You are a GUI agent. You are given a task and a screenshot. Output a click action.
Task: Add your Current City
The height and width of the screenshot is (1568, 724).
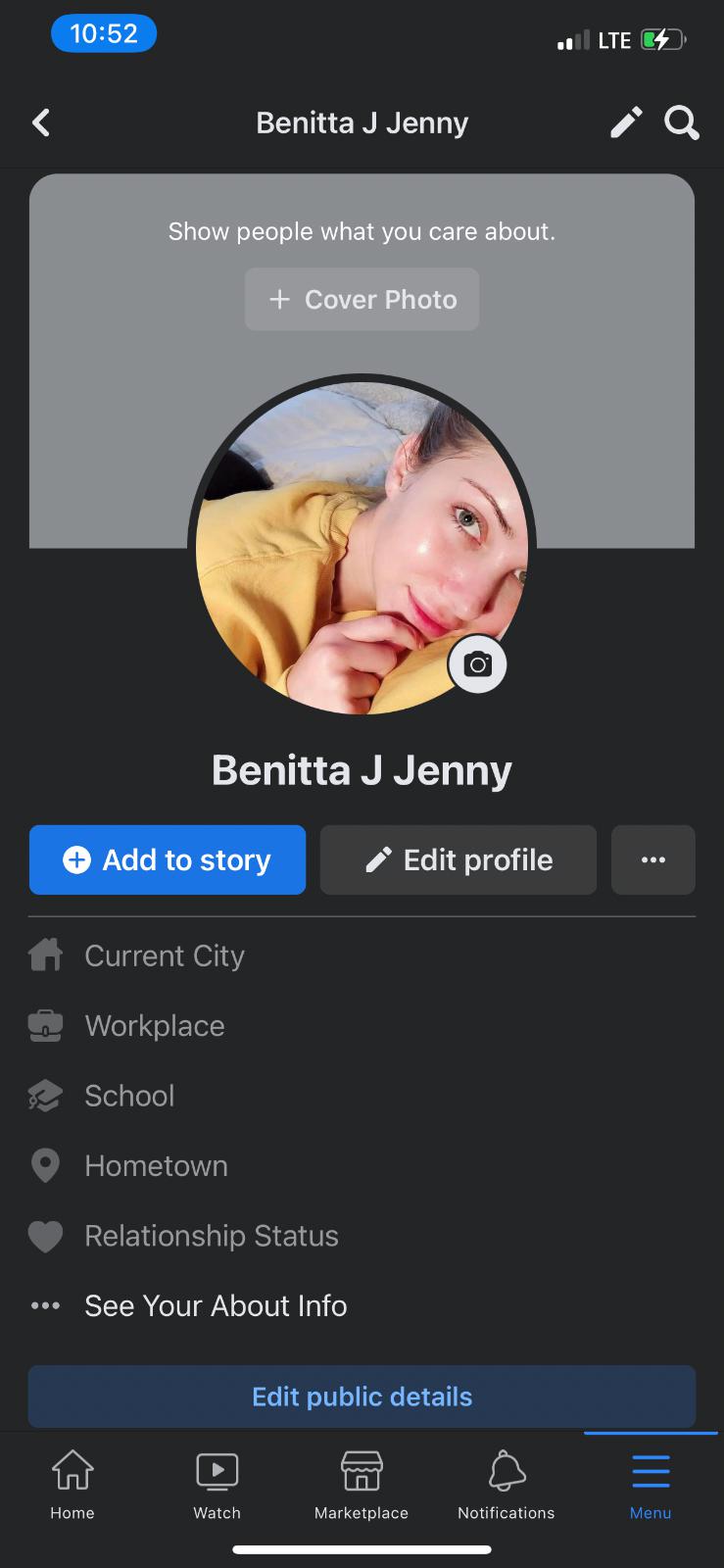[x=164, y=955]
